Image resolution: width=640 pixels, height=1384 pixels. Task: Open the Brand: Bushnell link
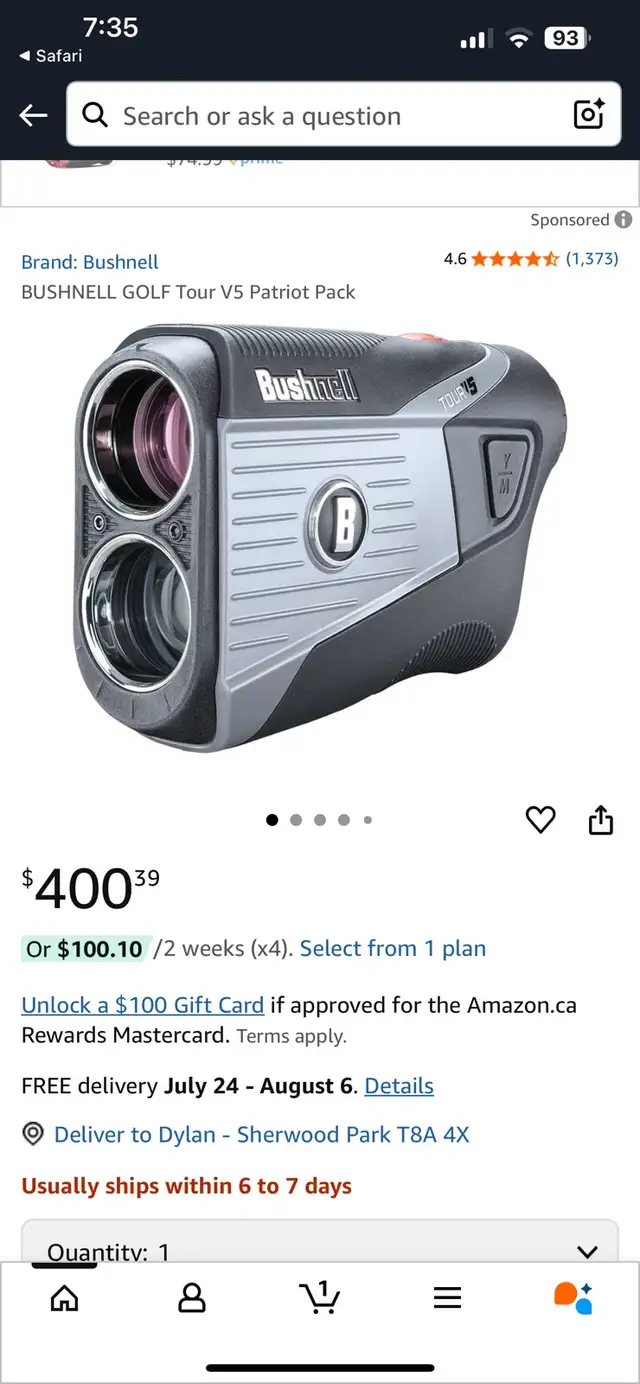click(90, 262)
